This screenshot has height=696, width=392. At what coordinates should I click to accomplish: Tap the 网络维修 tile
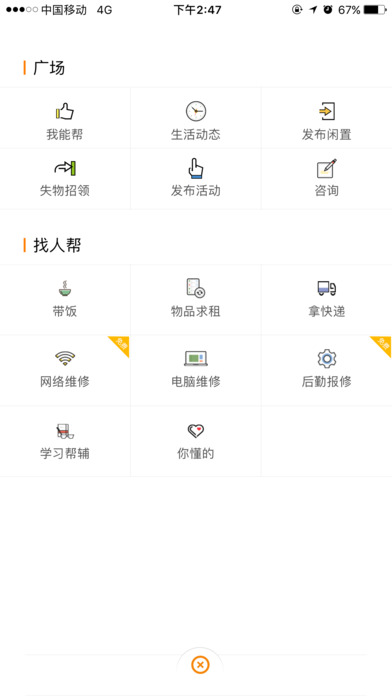(x=65, y=370)
